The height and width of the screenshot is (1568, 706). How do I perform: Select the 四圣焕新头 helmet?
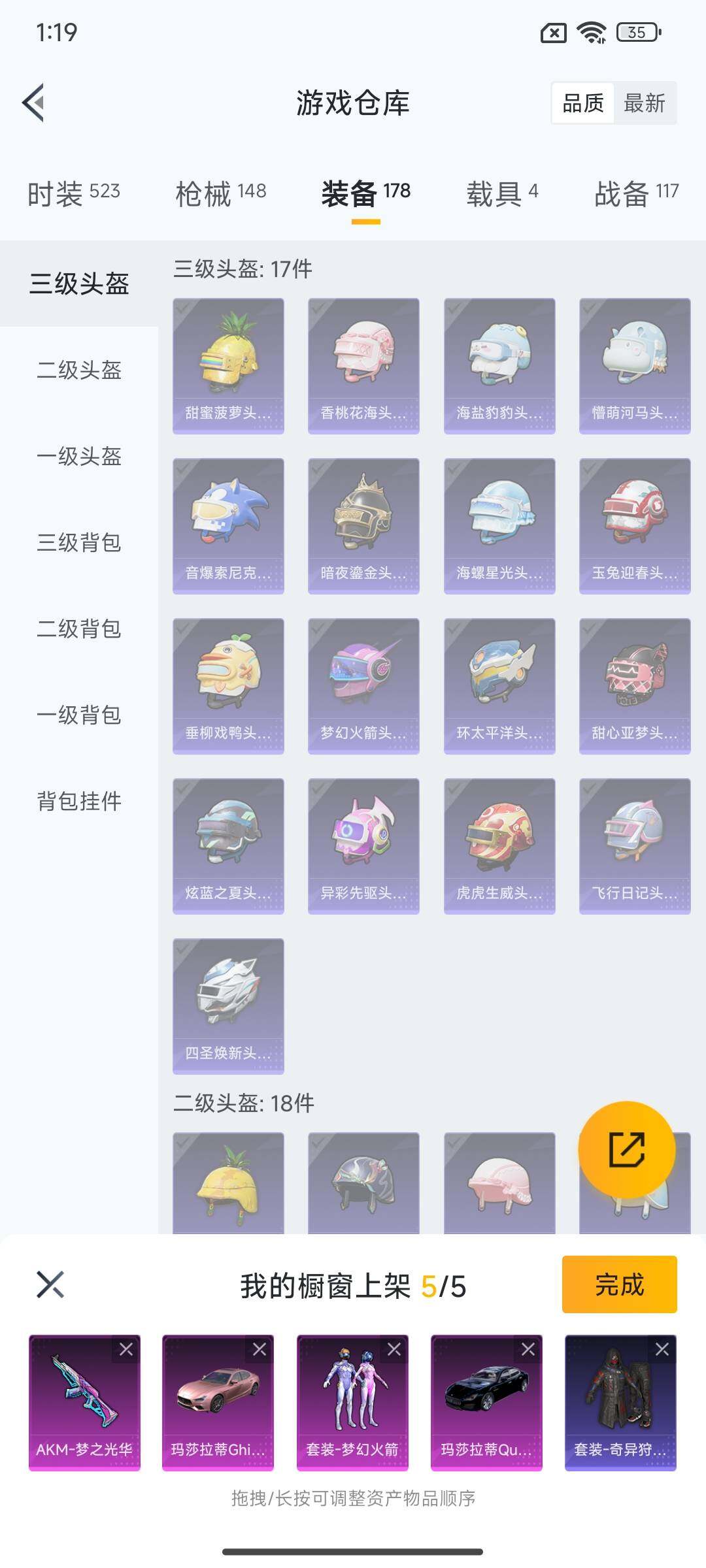click(228, 1006)
